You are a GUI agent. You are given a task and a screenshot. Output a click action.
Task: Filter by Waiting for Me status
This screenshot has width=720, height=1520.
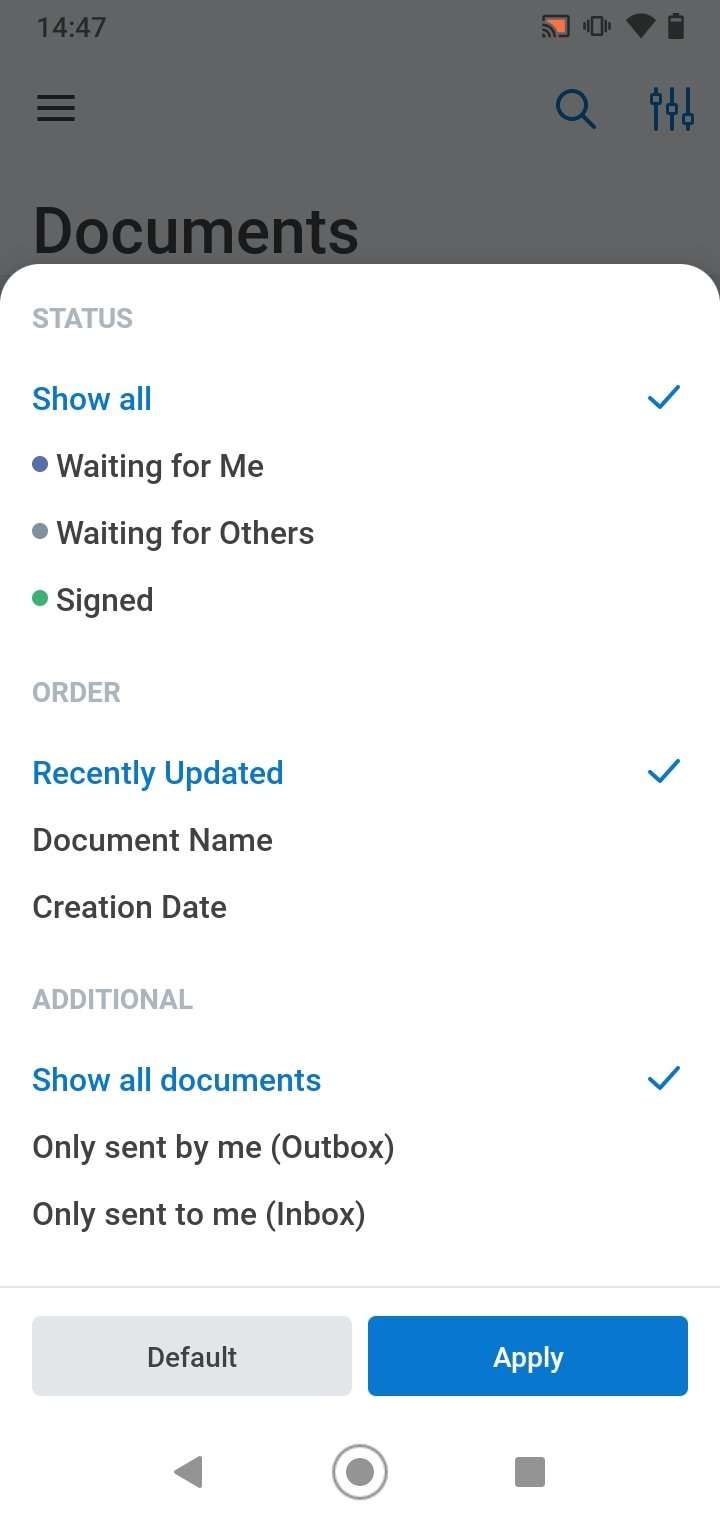[x=360, y=466]
